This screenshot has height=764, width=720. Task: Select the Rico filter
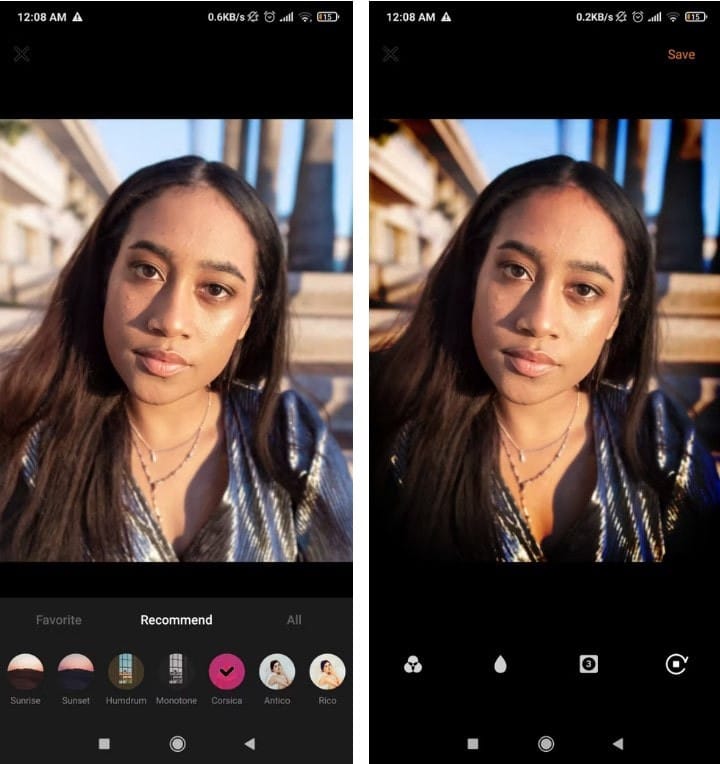[327, 672]
